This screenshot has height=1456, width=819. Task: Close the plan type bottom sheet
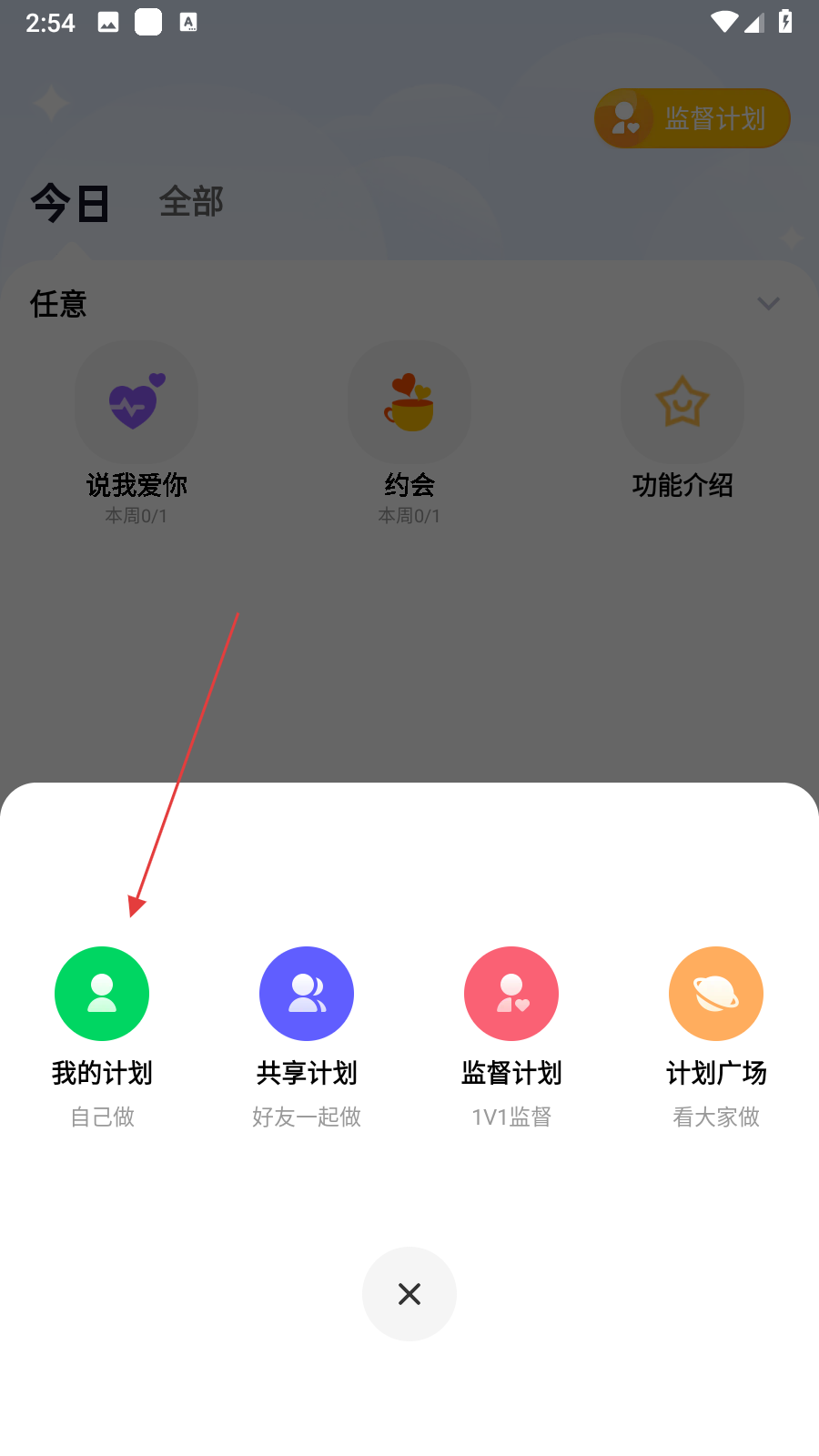click(409, 1293)
